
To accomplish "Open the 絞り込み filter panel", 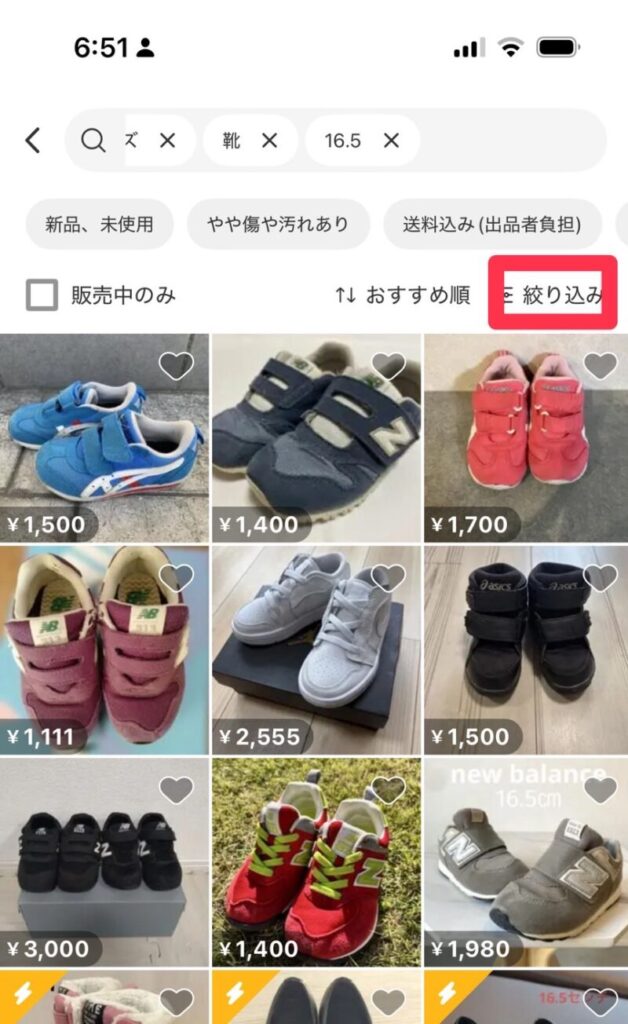I will (x=552, y=294).
